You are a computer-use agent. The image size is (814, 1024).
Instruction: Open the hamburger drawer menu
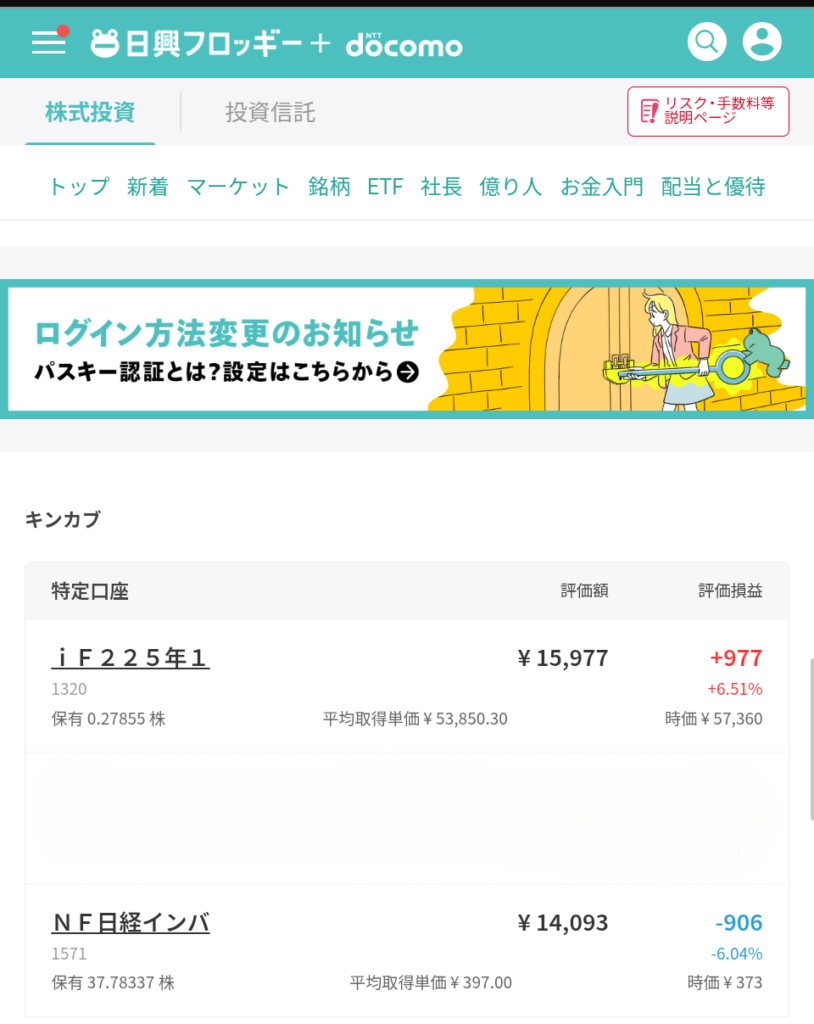pyautogui.click(x=48, y=42)
